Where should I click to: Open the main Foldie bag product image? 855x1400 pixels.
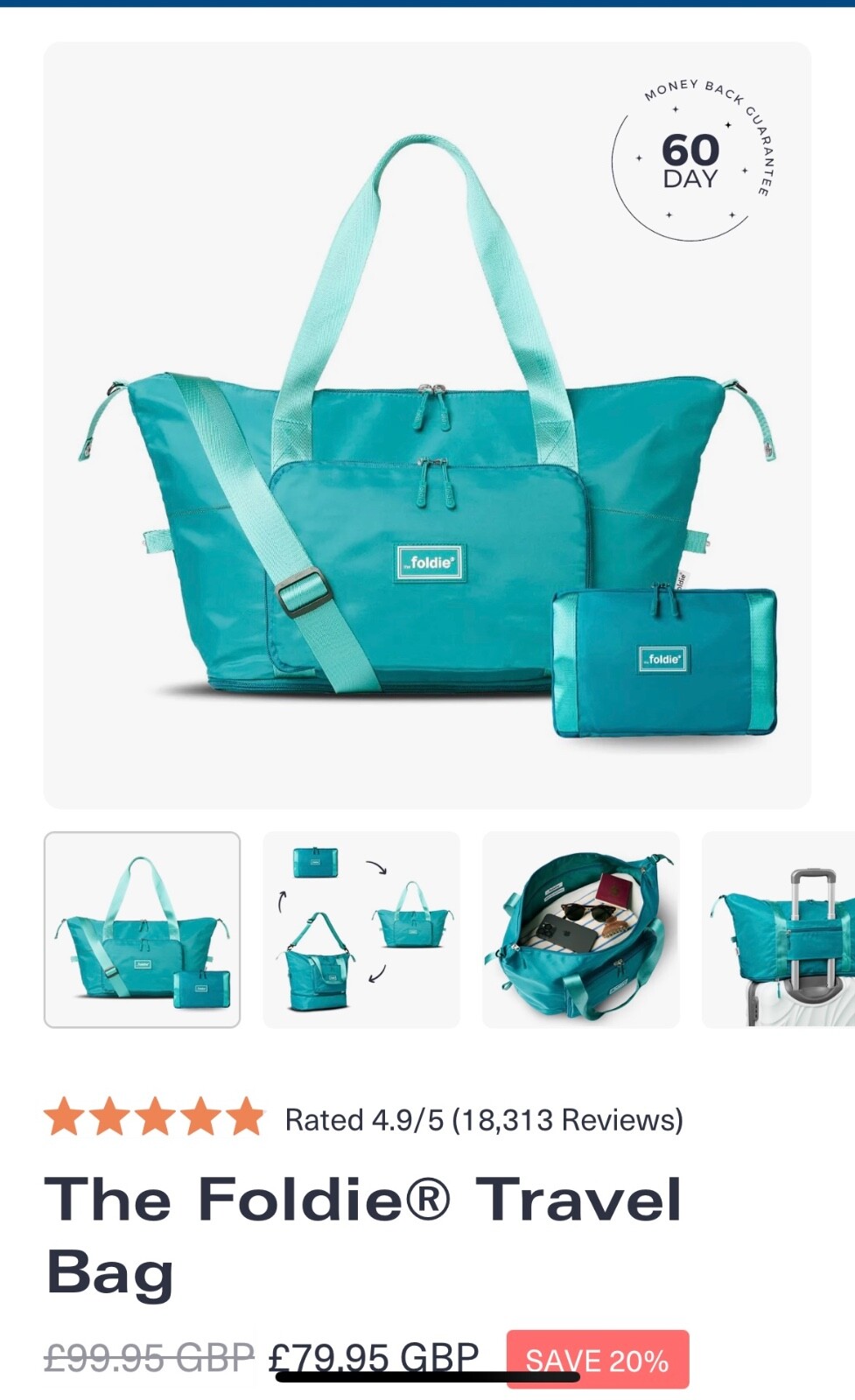427,425
